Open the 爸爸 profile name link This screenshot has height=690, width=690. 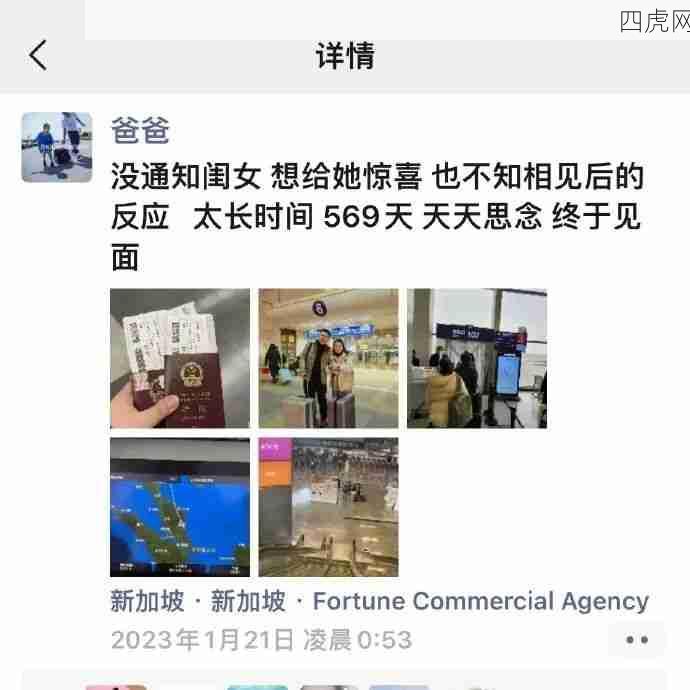[x=140, y=130]
